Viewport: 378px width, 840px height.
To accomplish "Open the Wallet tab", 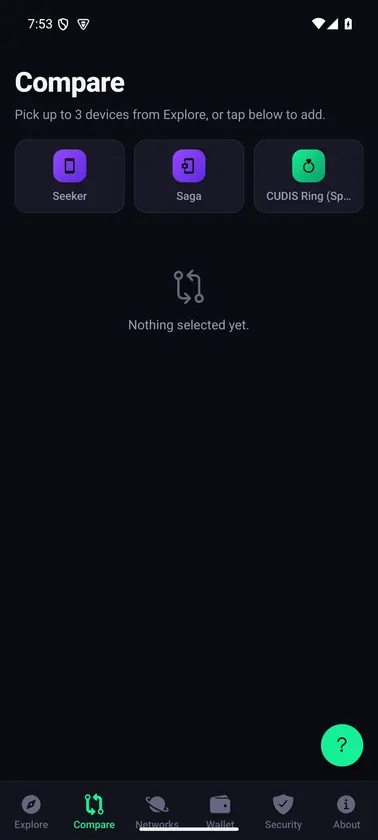I will tap(220, 812).
